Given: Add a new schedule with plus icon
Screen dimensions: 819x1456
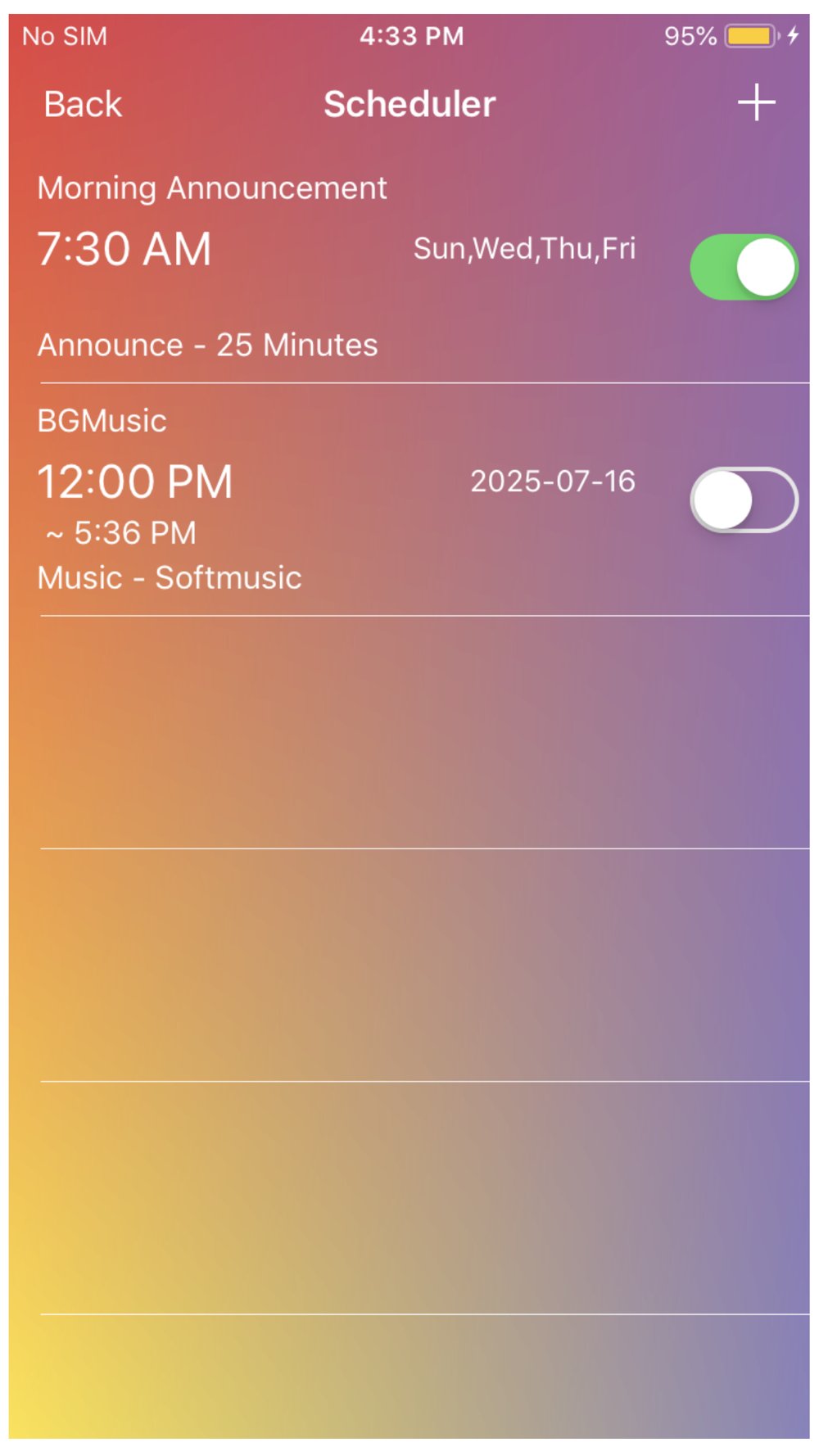Looking at the screenshot, I should tap(755, 103).
